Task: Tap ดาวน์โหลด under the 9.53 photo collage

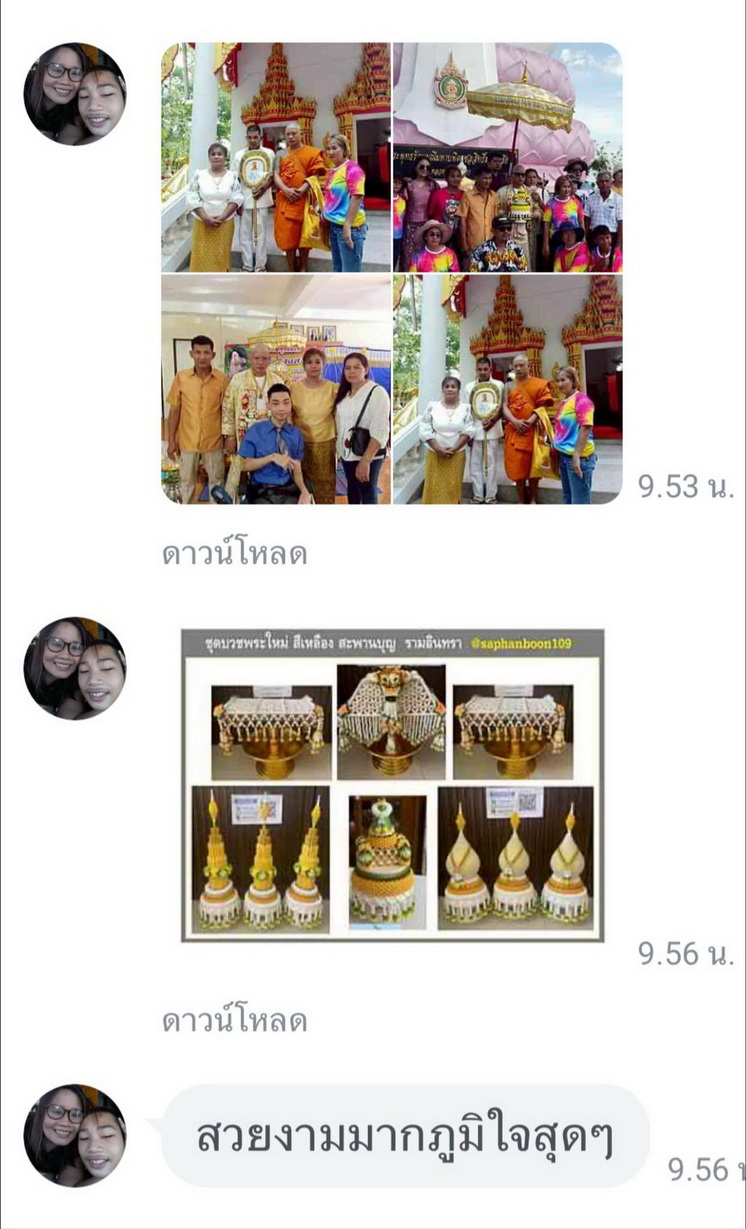Action: (234, 554)
